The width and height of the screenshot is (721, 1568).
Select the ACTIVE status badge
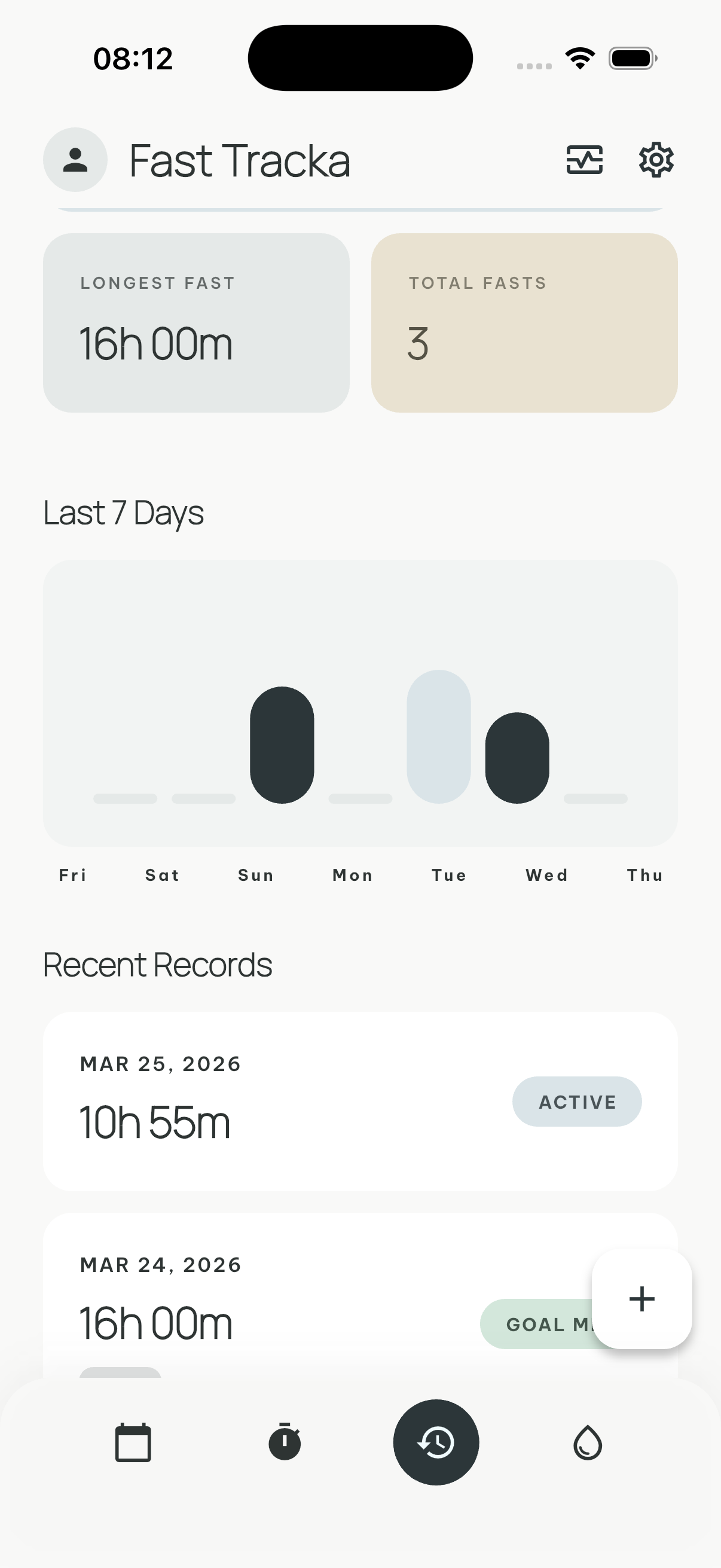pos(577,1102)
